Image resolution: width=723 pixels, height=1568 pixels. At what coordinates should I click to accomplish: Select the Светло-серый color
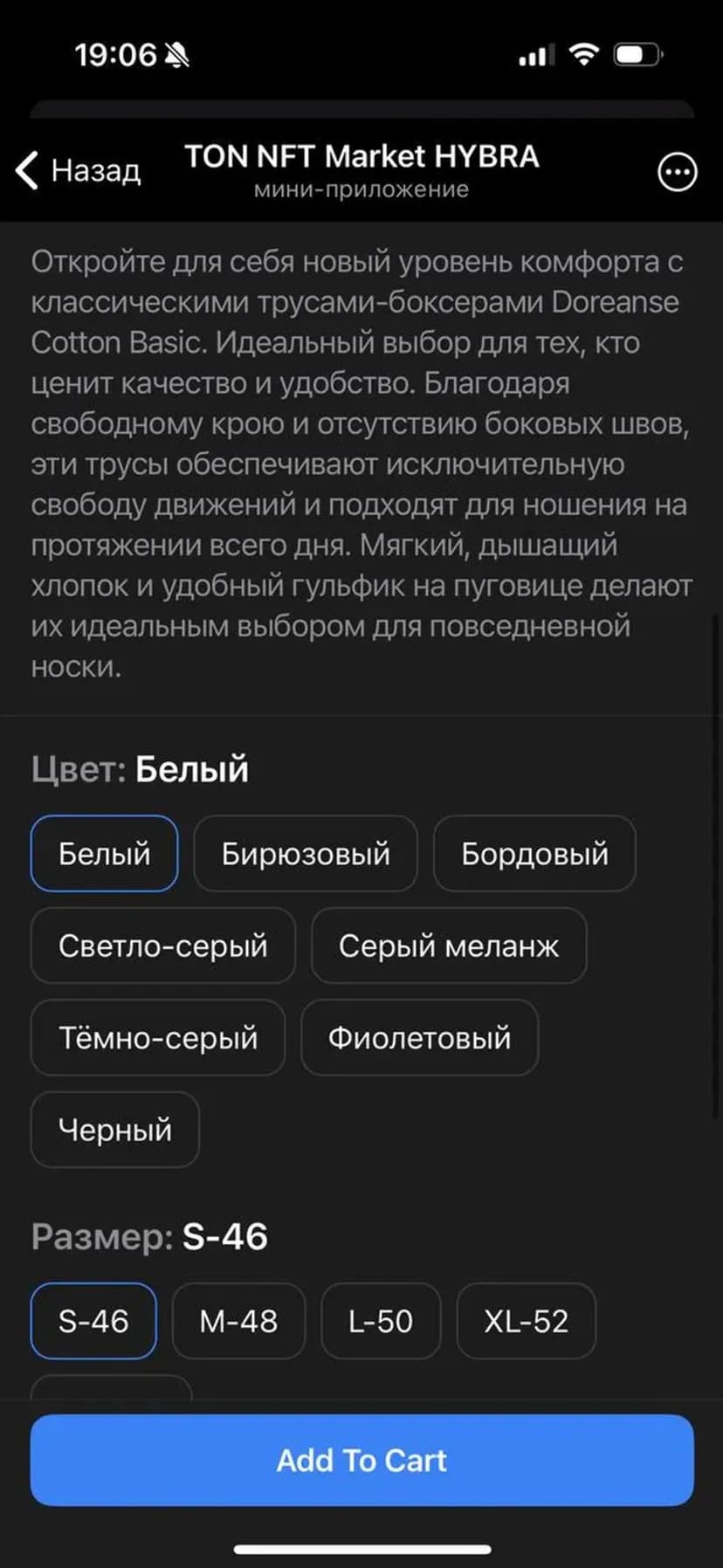163,946
